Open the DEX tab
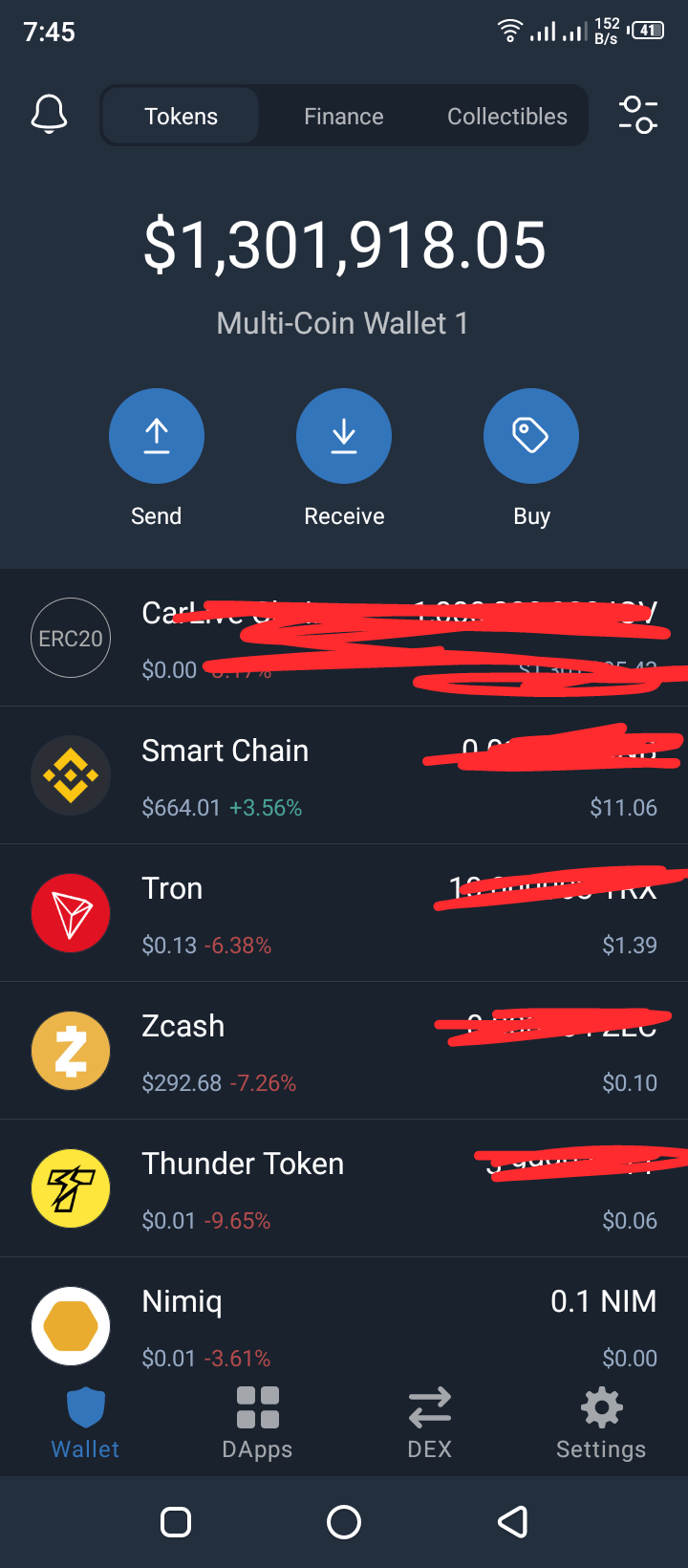This screenshot has height=1568, width=688. click(x=429, y=1423)
